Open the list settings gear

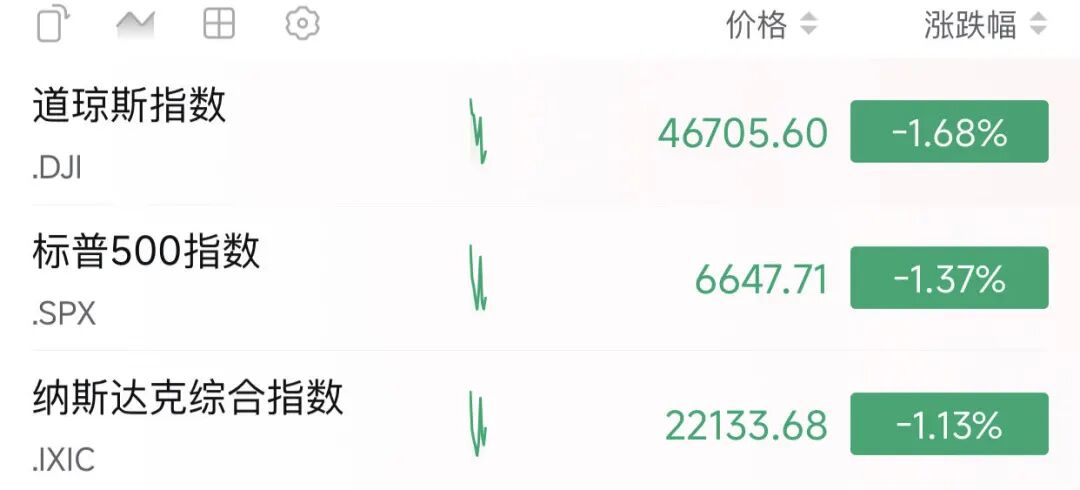point(302,24)
